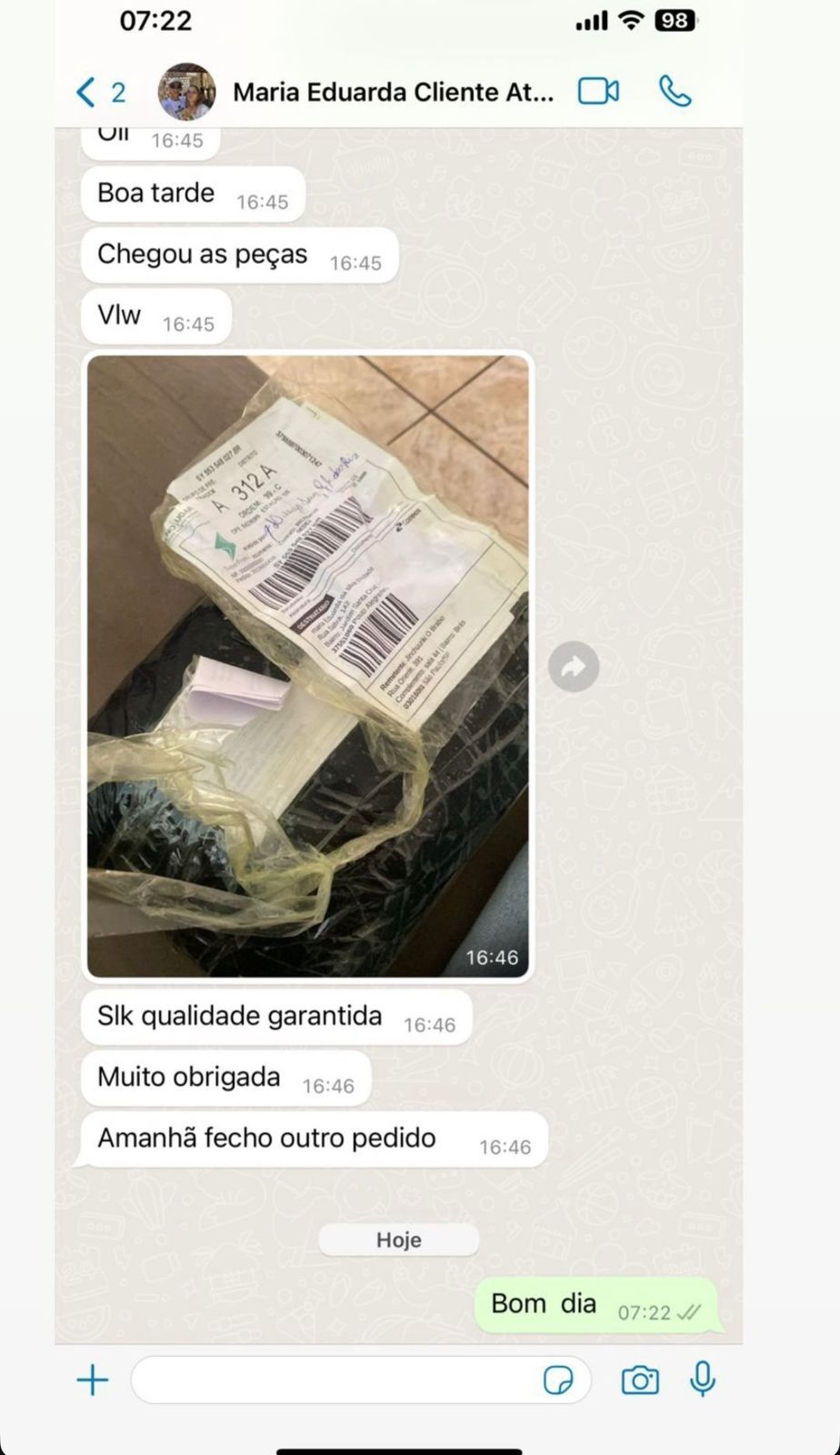Open the camera to take a photo
Viewport: 840px width, 1455px height.
point(640,1380)
